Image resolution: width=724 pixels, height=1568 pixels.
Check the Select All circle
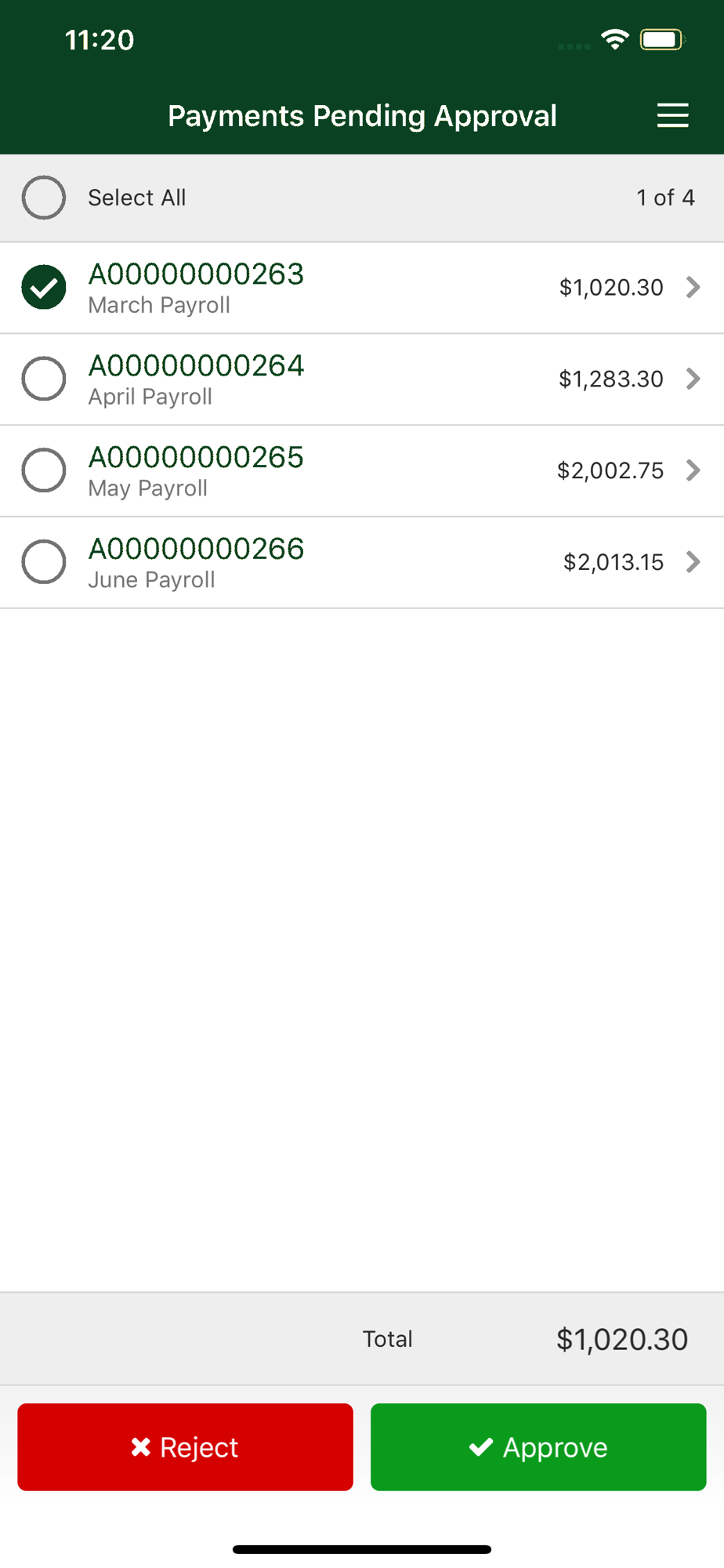[x=44, y=198]
